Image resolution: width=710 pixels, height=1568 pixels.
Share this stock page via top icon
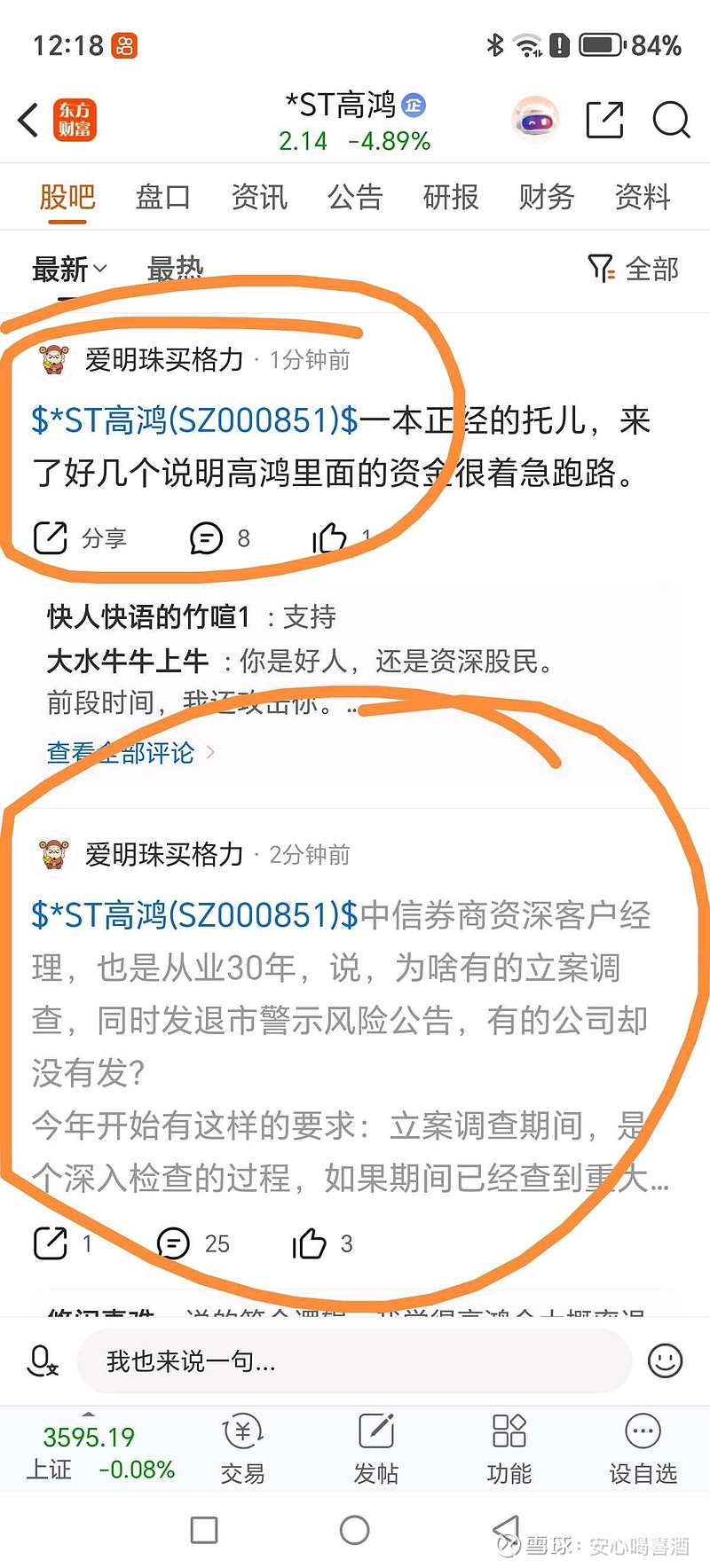605,120
